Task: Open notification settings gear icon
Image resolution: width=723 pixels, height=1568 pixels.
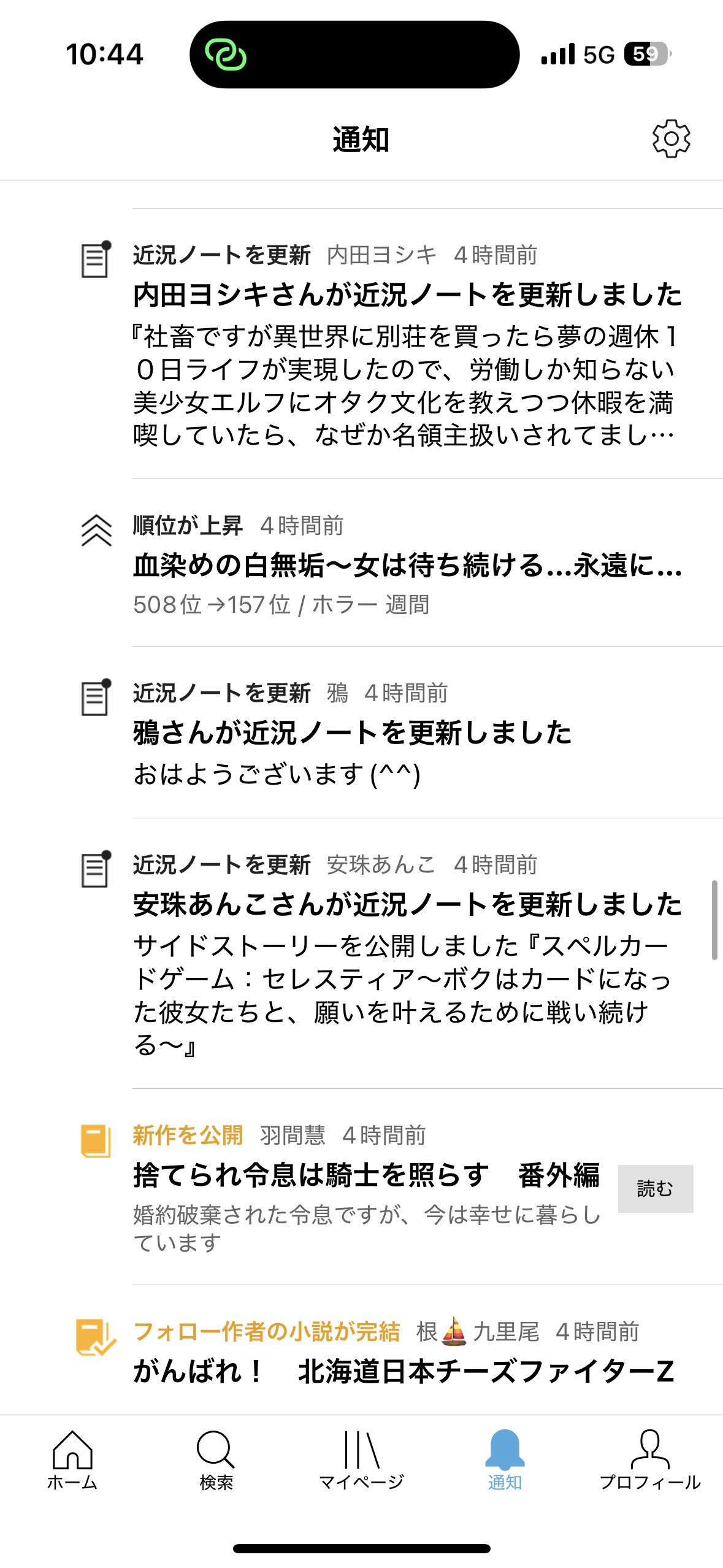Action: point(671,139)
